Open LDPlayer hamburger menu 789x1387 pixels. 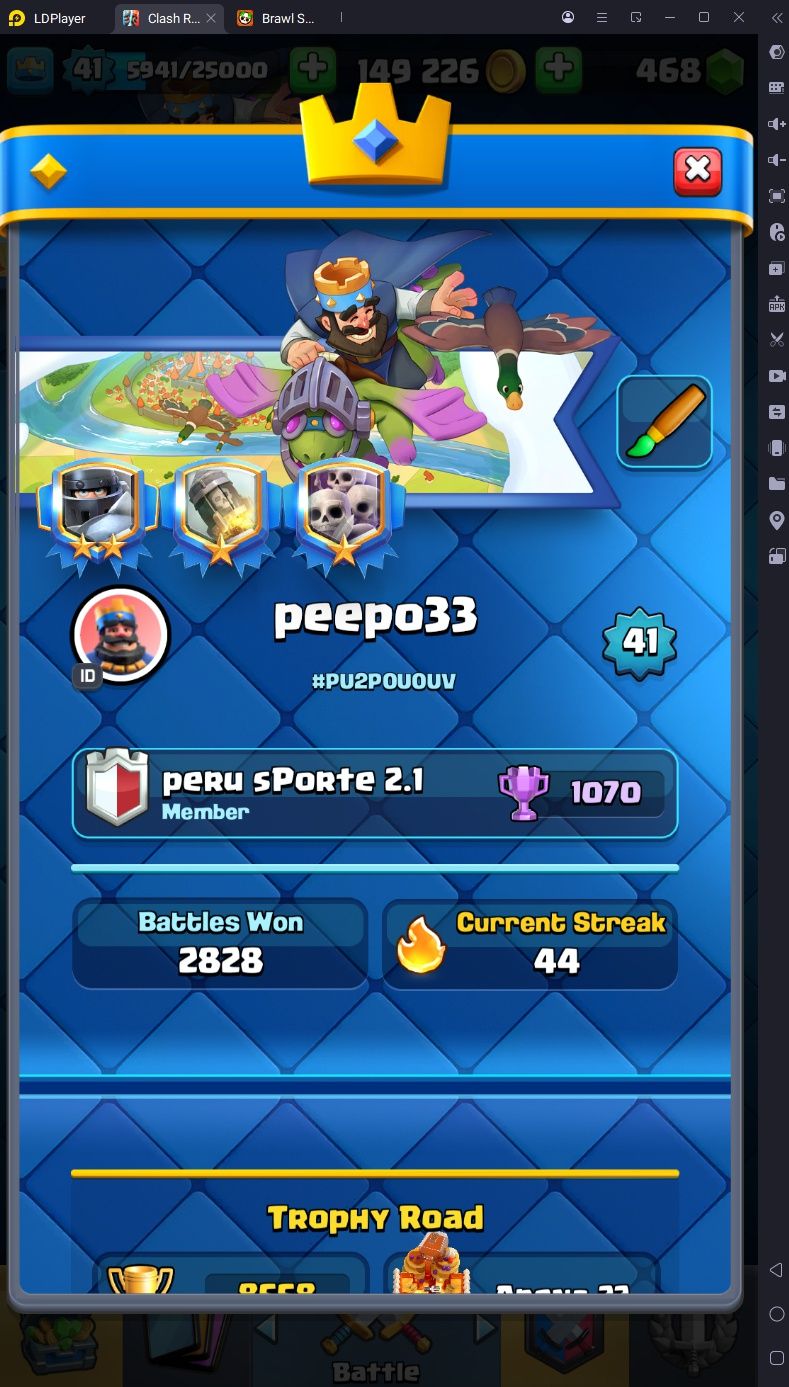(x=601, y=18)
